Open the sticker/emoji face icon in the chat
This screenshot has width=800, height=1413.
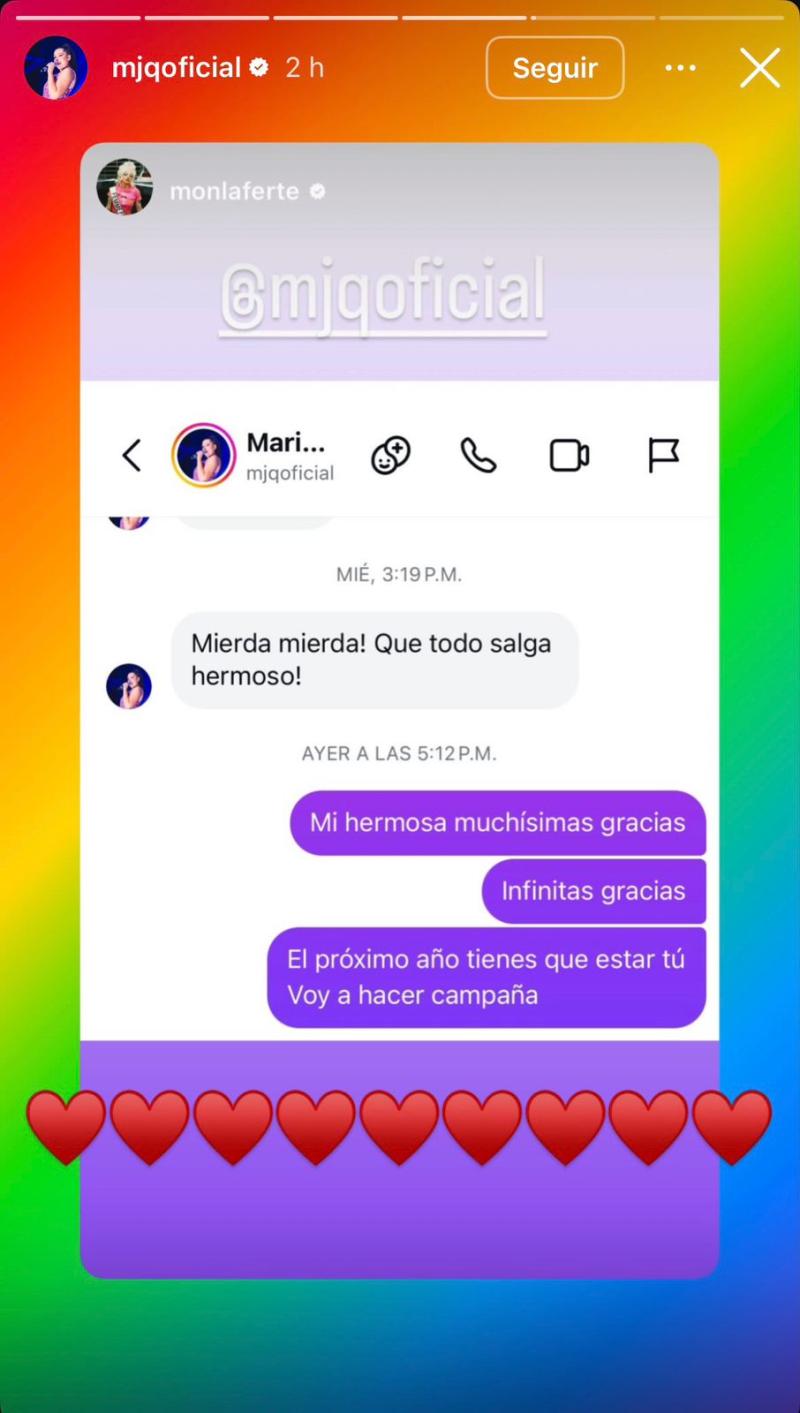coord(390,455)
